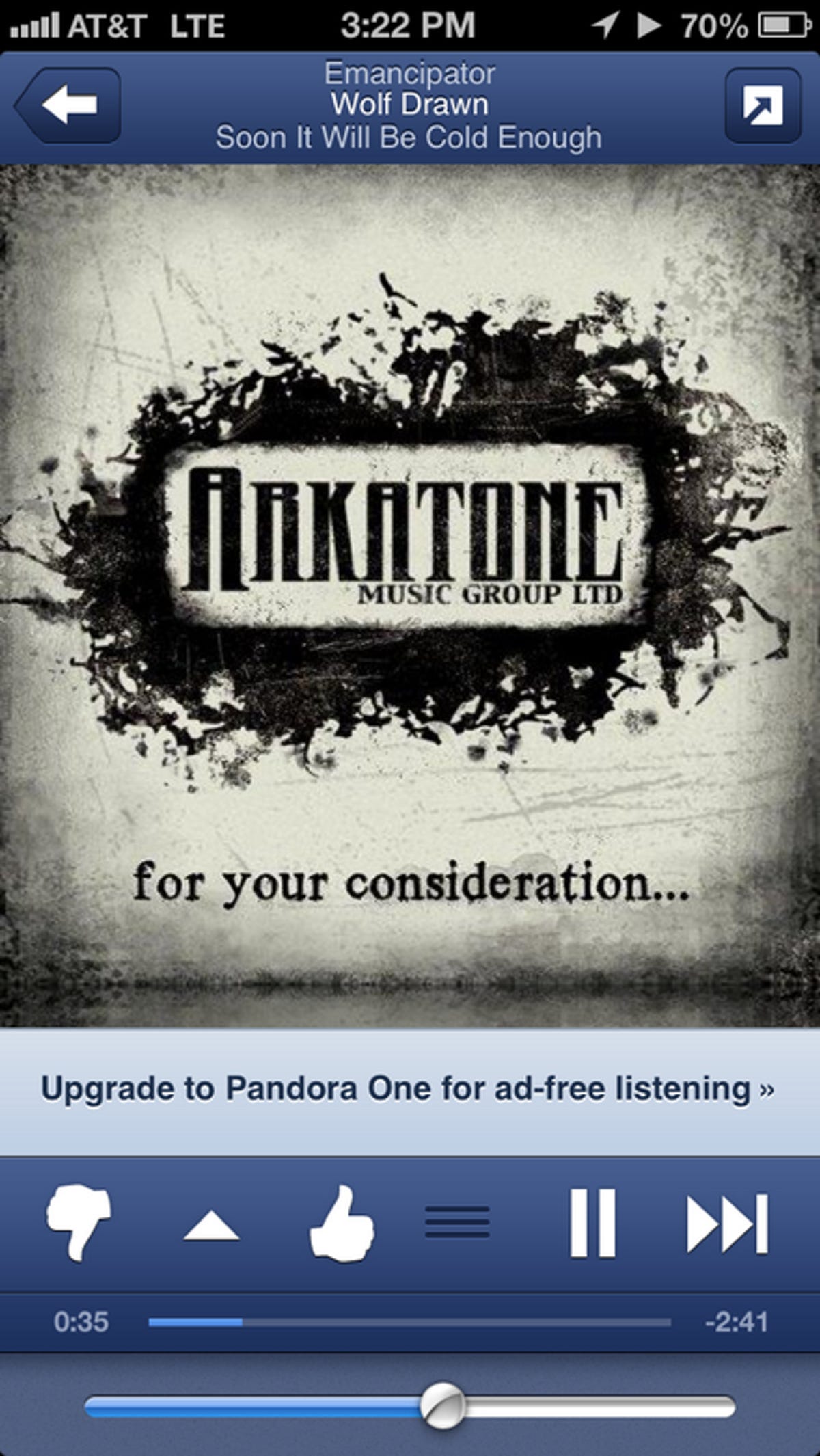820x1456 pixels.
Task: Pause the current song
Action: click(592, 1224)
